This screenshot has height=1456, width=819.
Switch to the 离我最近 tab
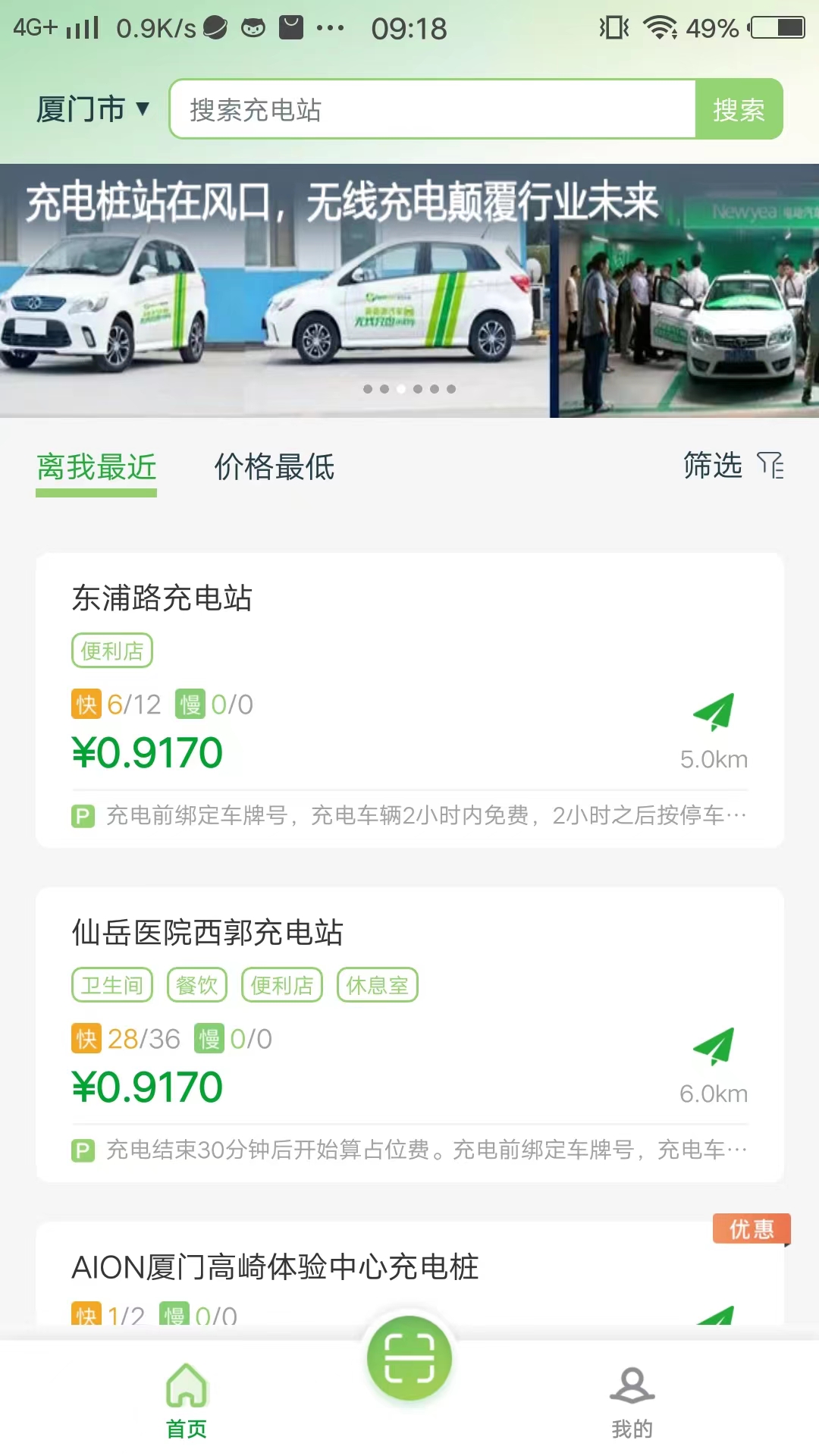click(x=96, y=467)
